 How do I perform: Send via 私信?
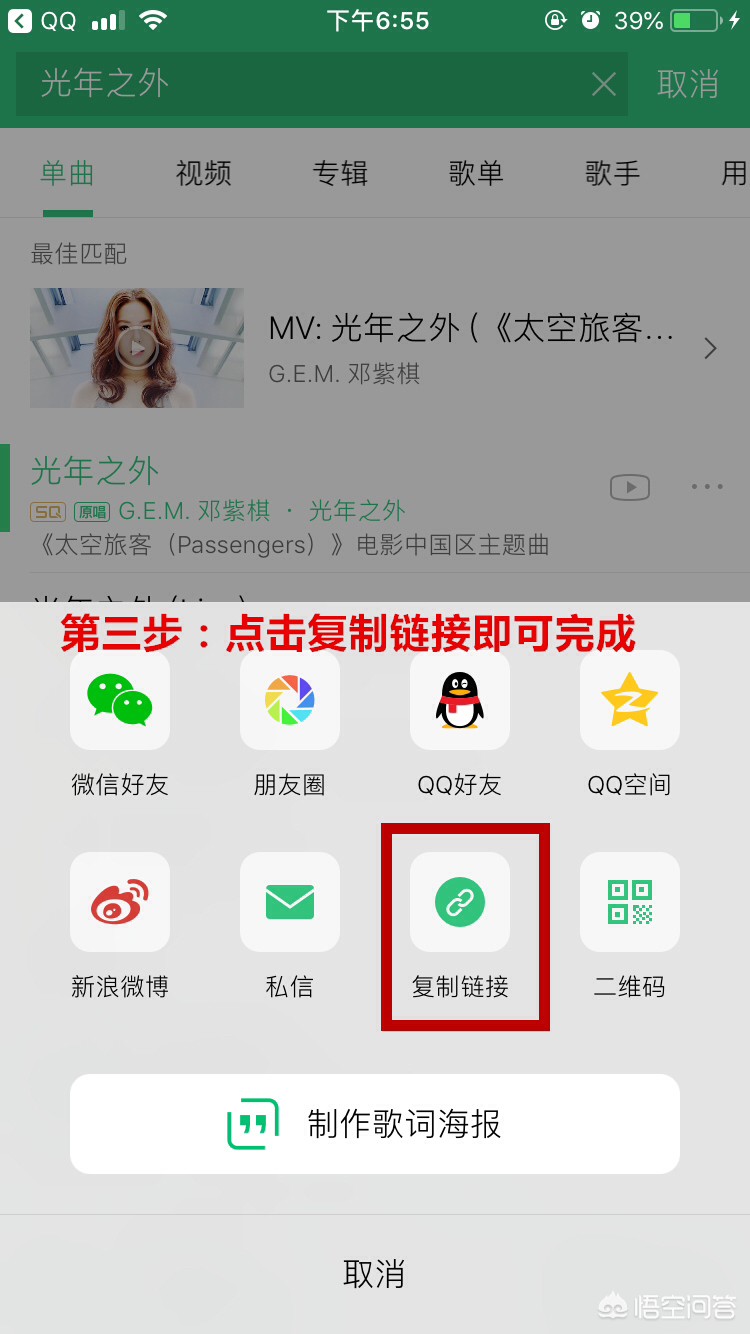tap(290, 902)
